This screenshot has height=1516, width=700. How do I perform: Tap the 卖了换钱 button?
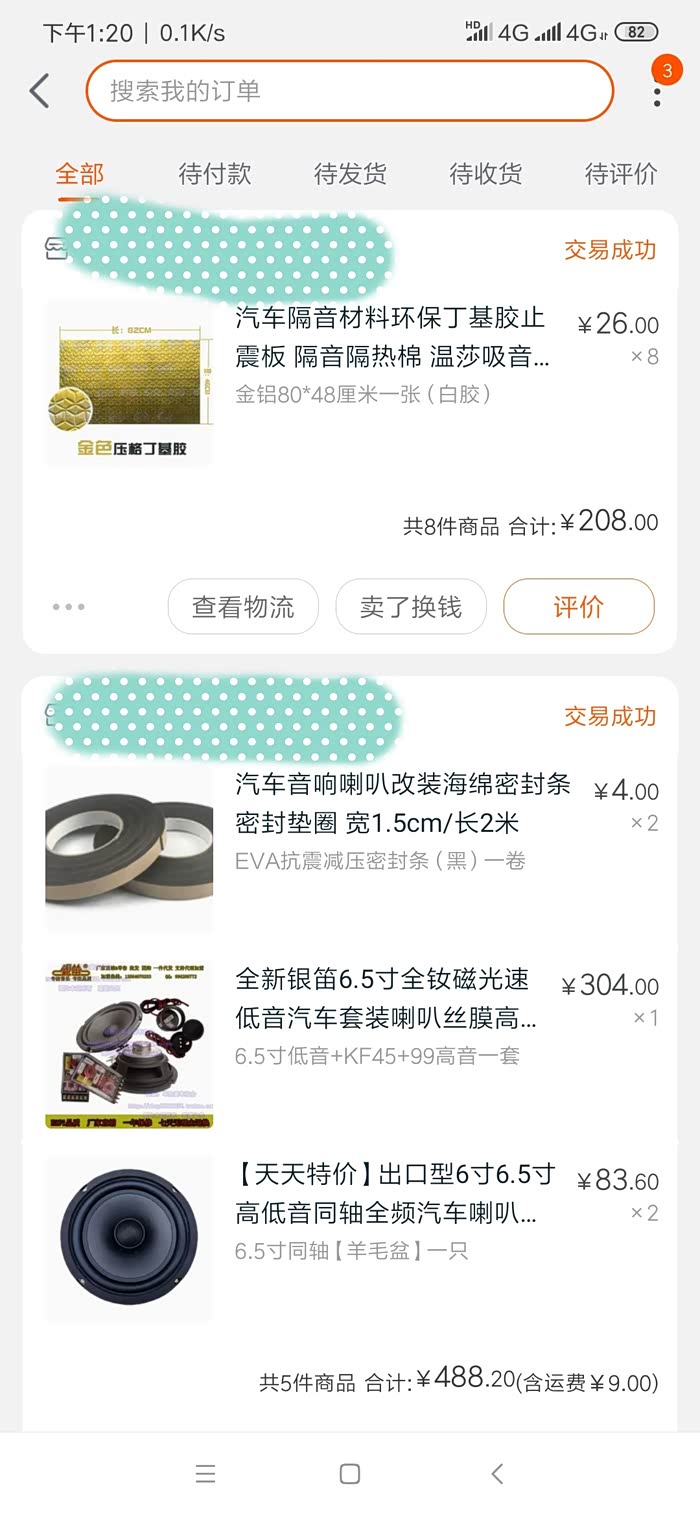(411, 606)
